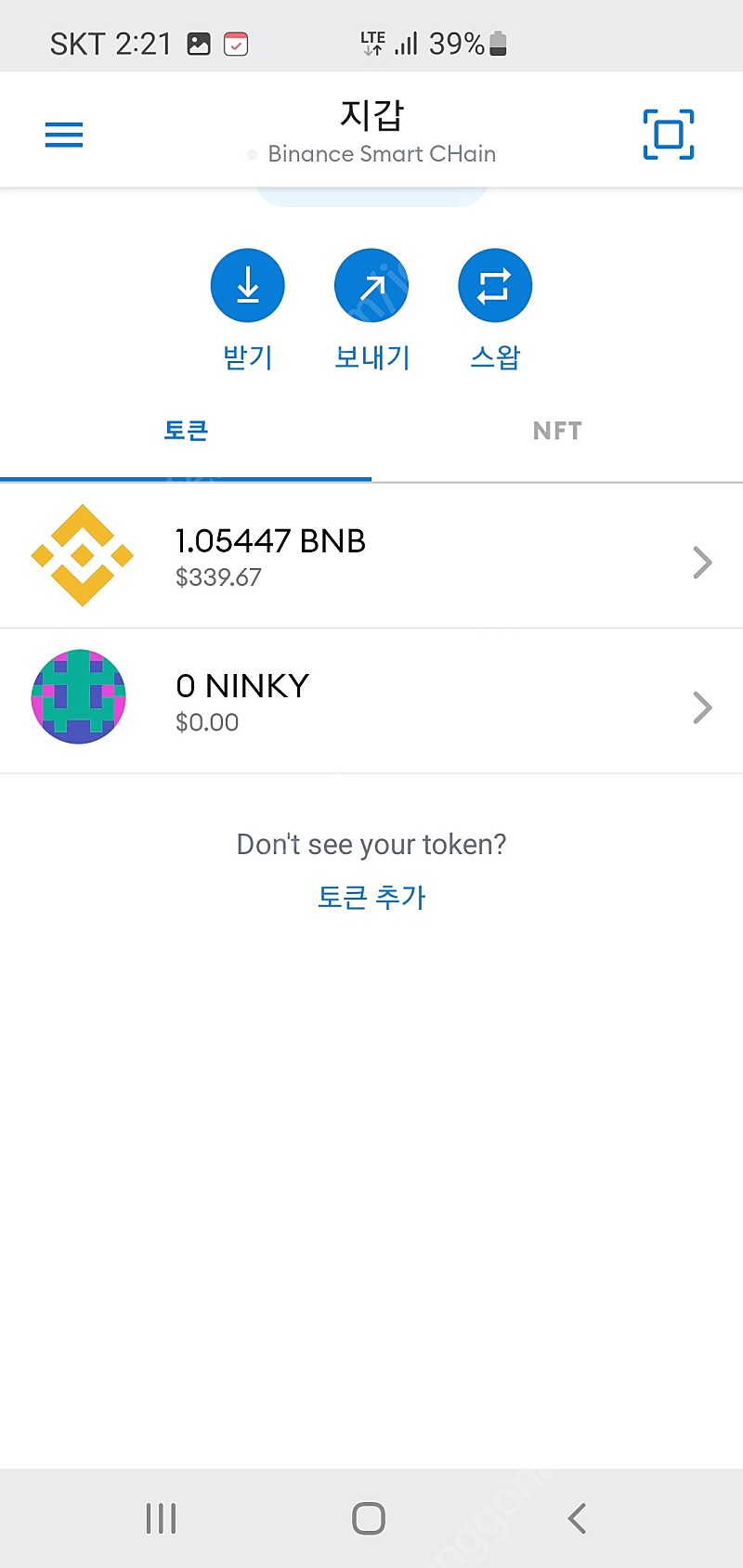This screenshot has height=1568, width=743.
Task: Select the 토큰 (Tokens) tab
Action: coord(185,430)
